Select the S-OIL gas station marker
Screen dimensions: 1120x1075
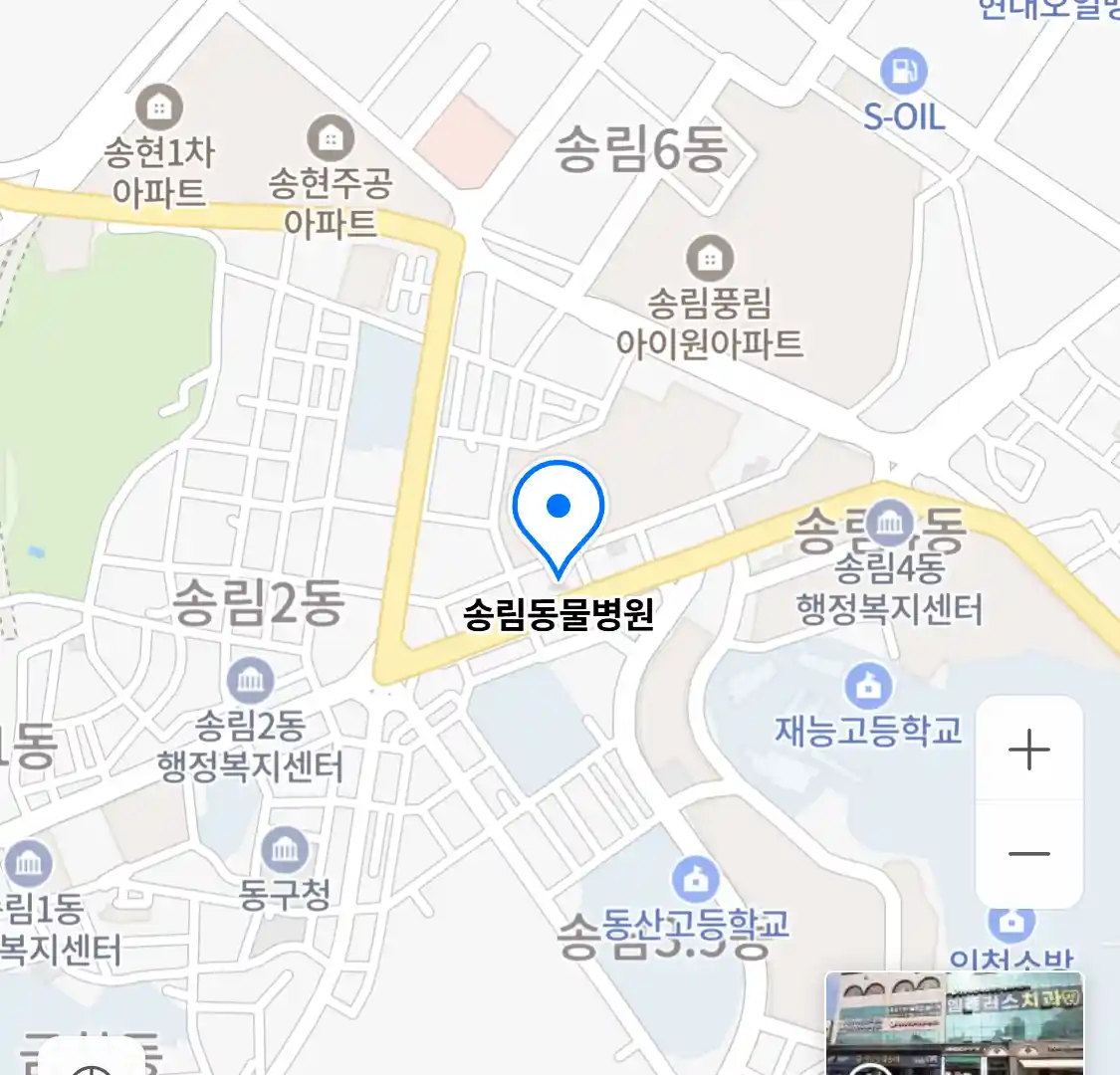point(903,72)
